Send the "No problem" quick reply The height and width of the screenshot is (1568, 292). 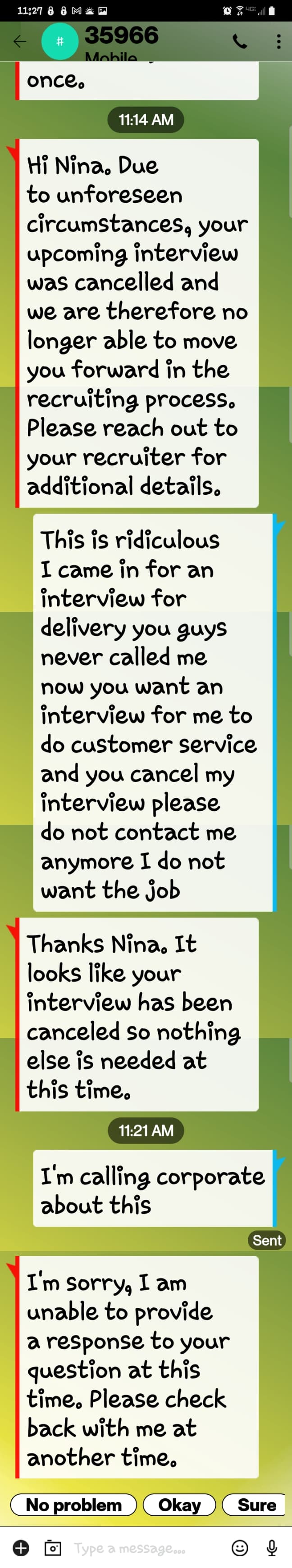point(74,1505)
